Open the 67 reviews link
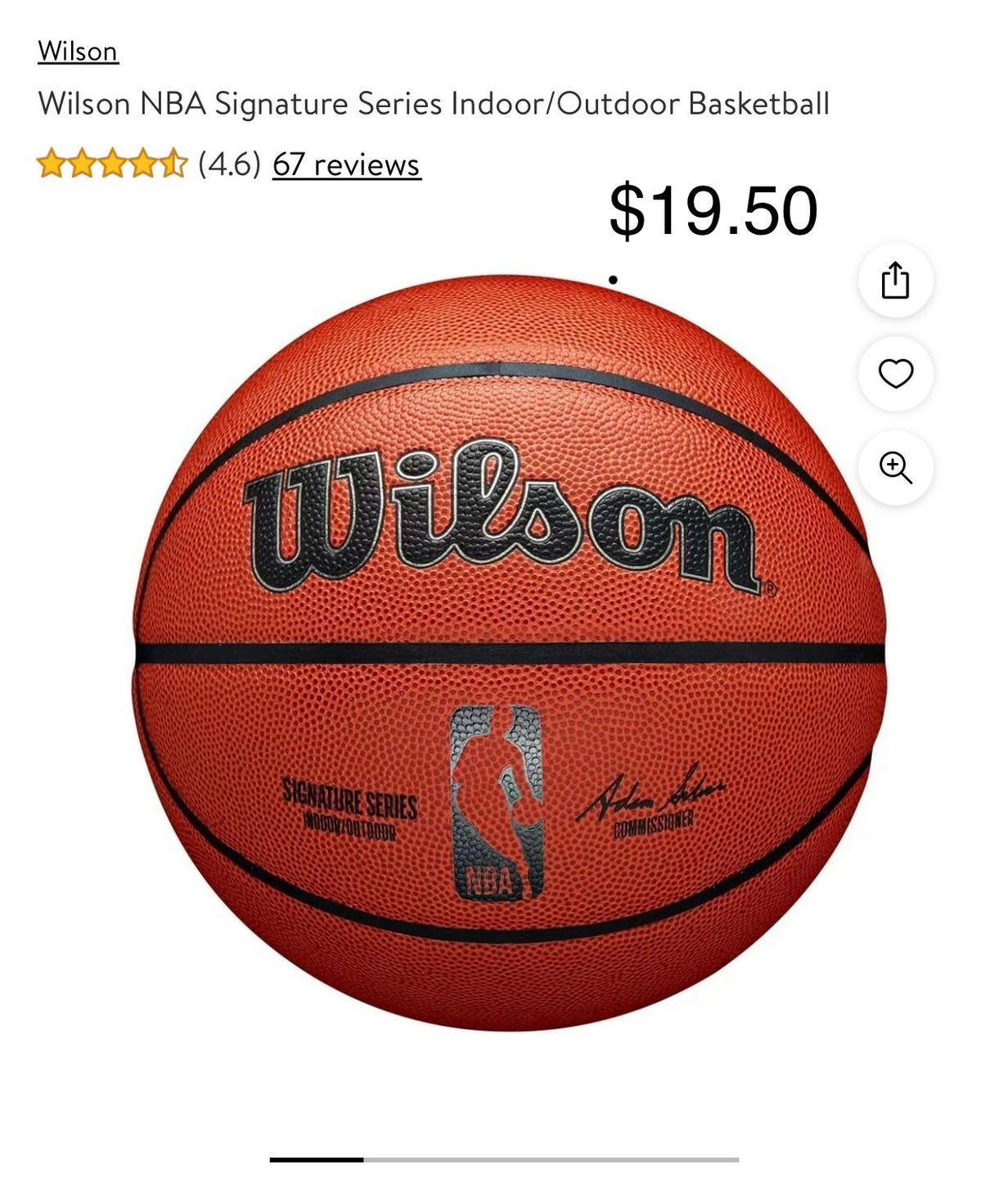1008x1178 pixels. [x=346, y=164]
